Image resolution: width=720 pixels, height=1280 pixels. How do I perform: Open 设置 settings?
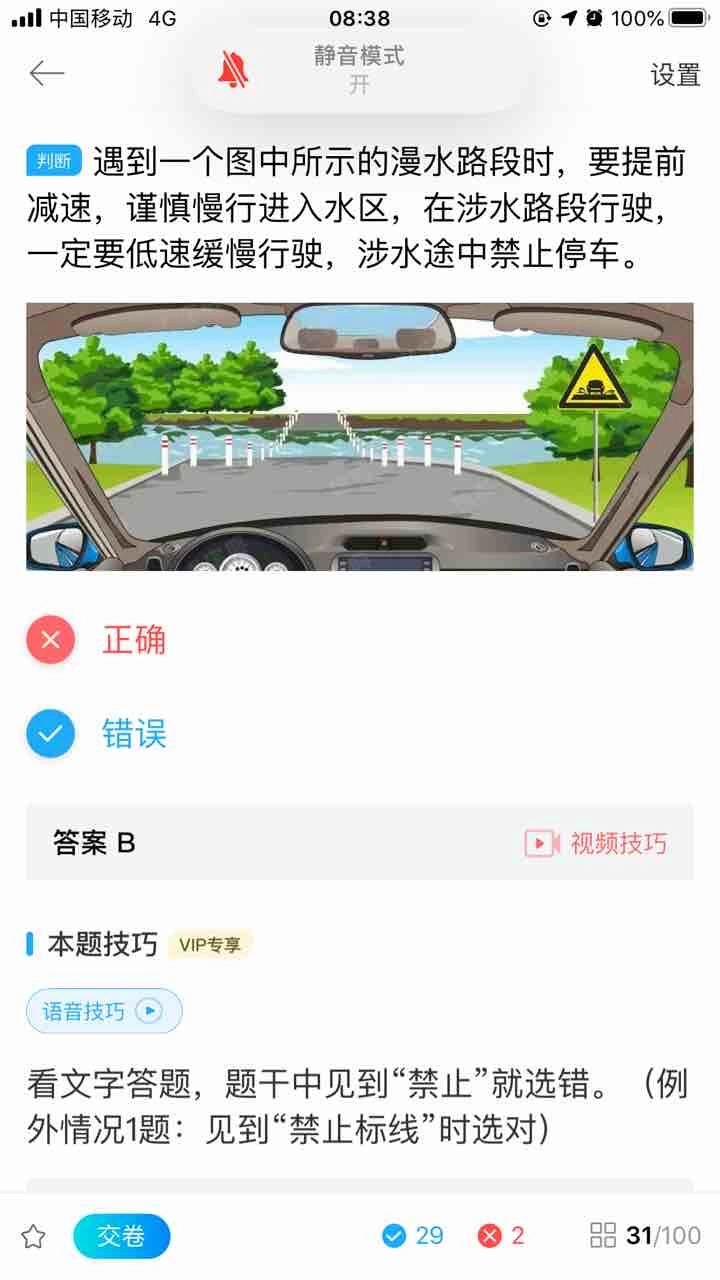point(675,75)
